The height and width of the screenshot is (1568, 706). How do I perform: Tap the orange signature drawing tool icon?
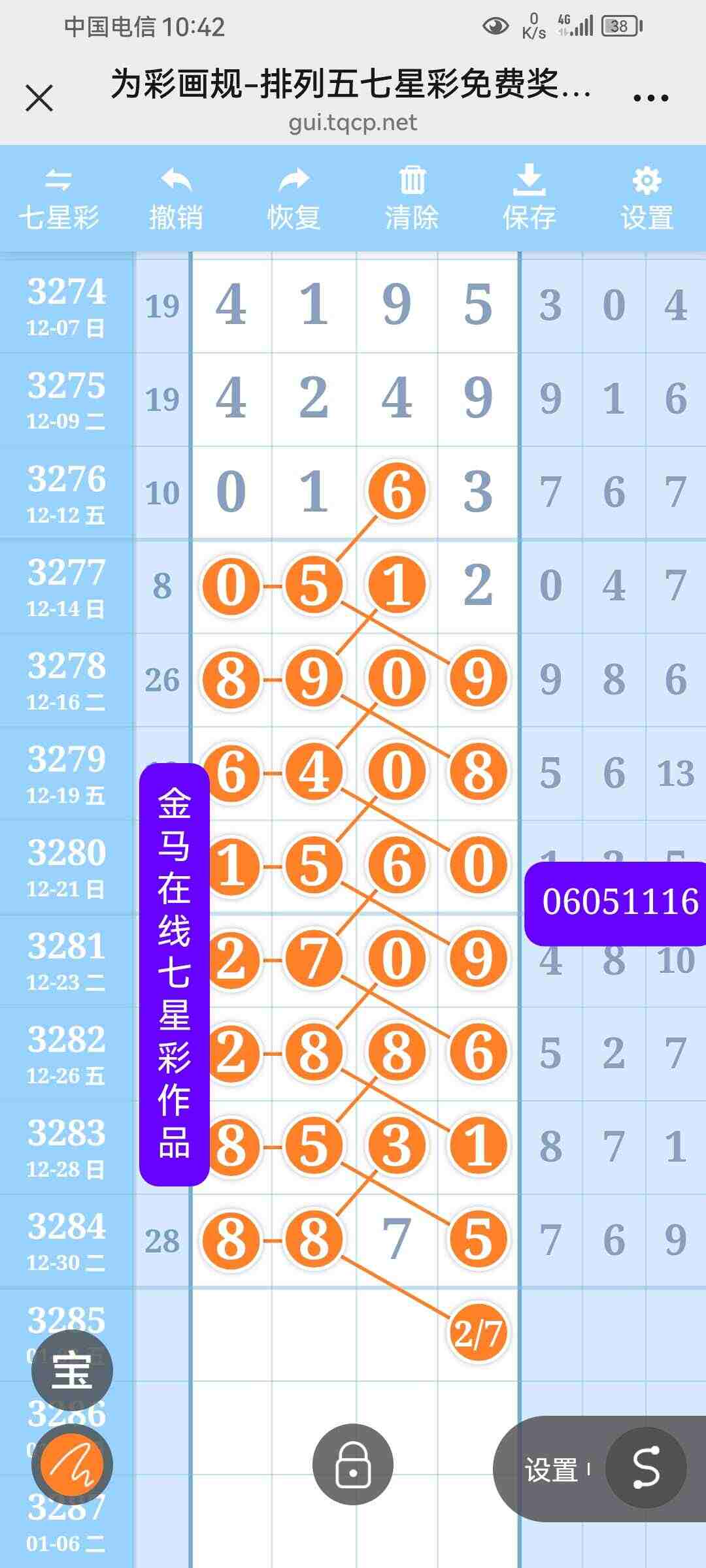(72, 1464)
